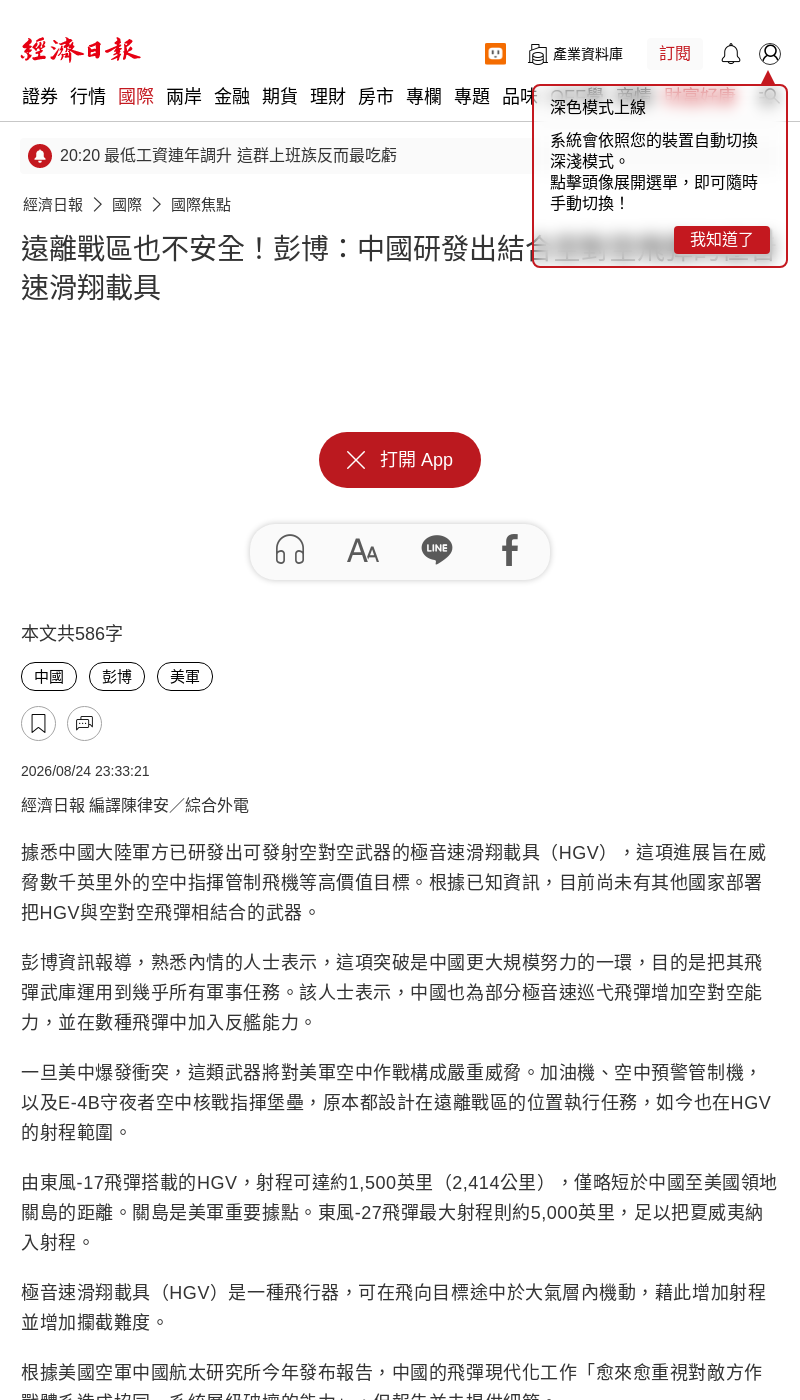Open the 國際焦點 breadcrumb link

[x=201, y=205]
